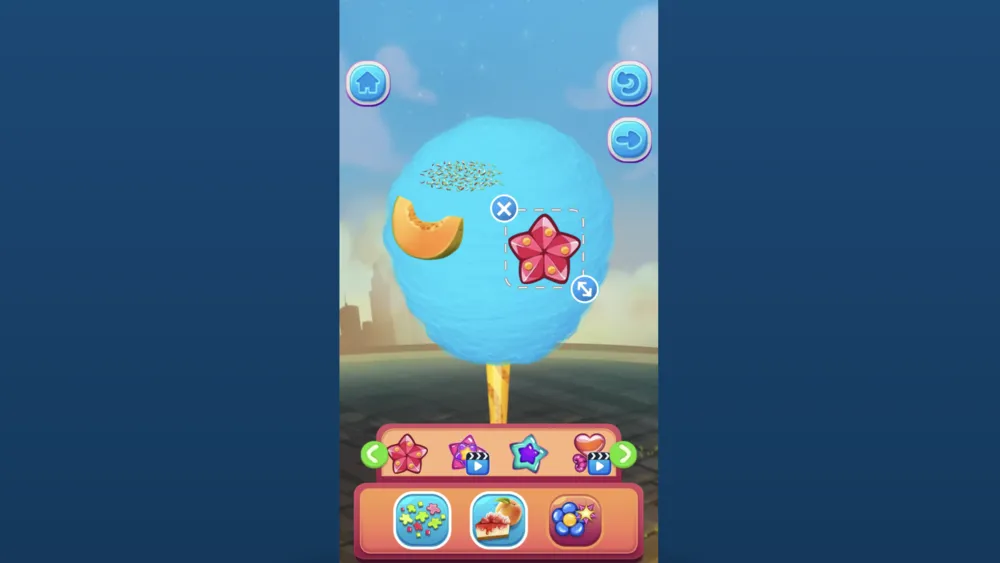Switch to the blue flower candy category
This screenshot has width=1000, height=563.
point(575,520)
